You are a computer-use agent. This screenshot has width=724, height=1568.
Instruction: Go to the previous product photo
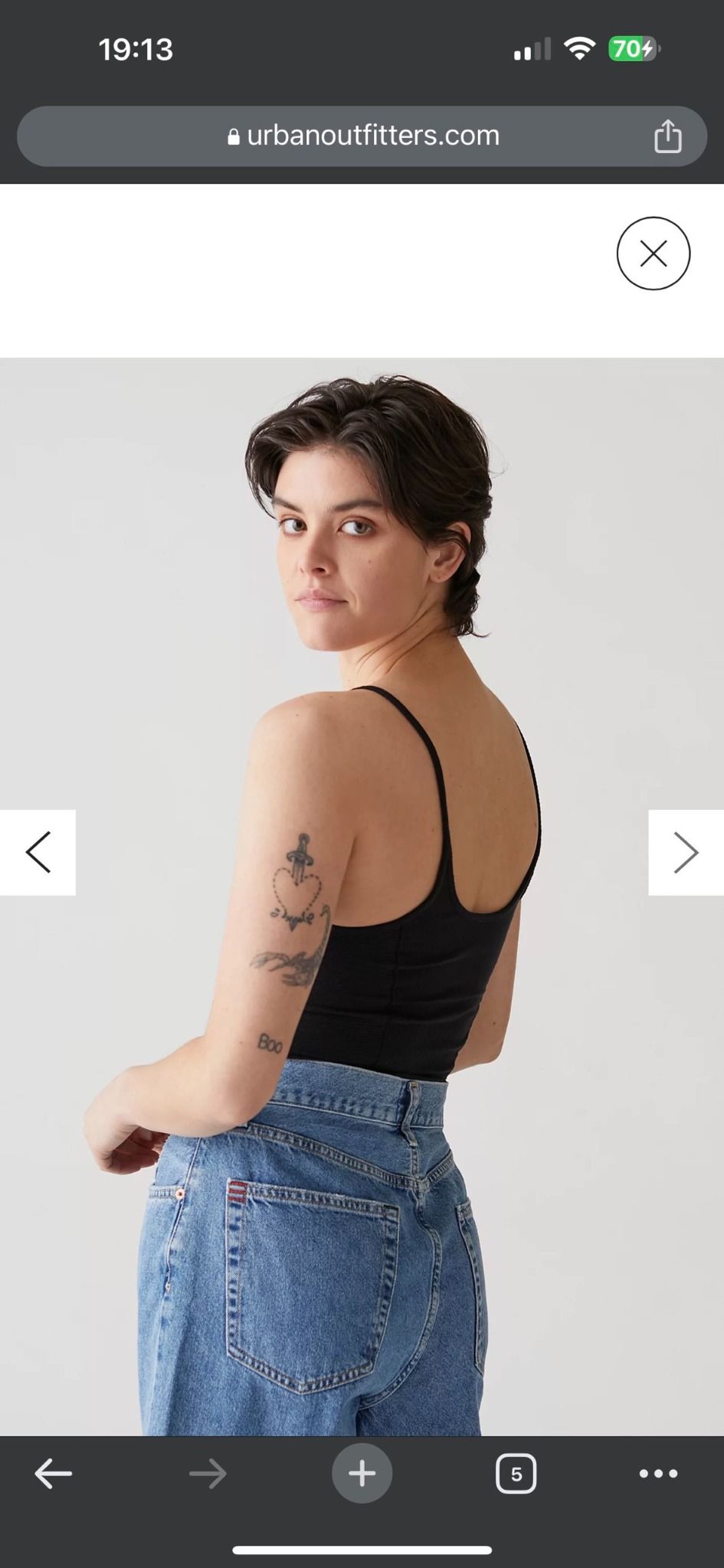(x=38, y=852)
